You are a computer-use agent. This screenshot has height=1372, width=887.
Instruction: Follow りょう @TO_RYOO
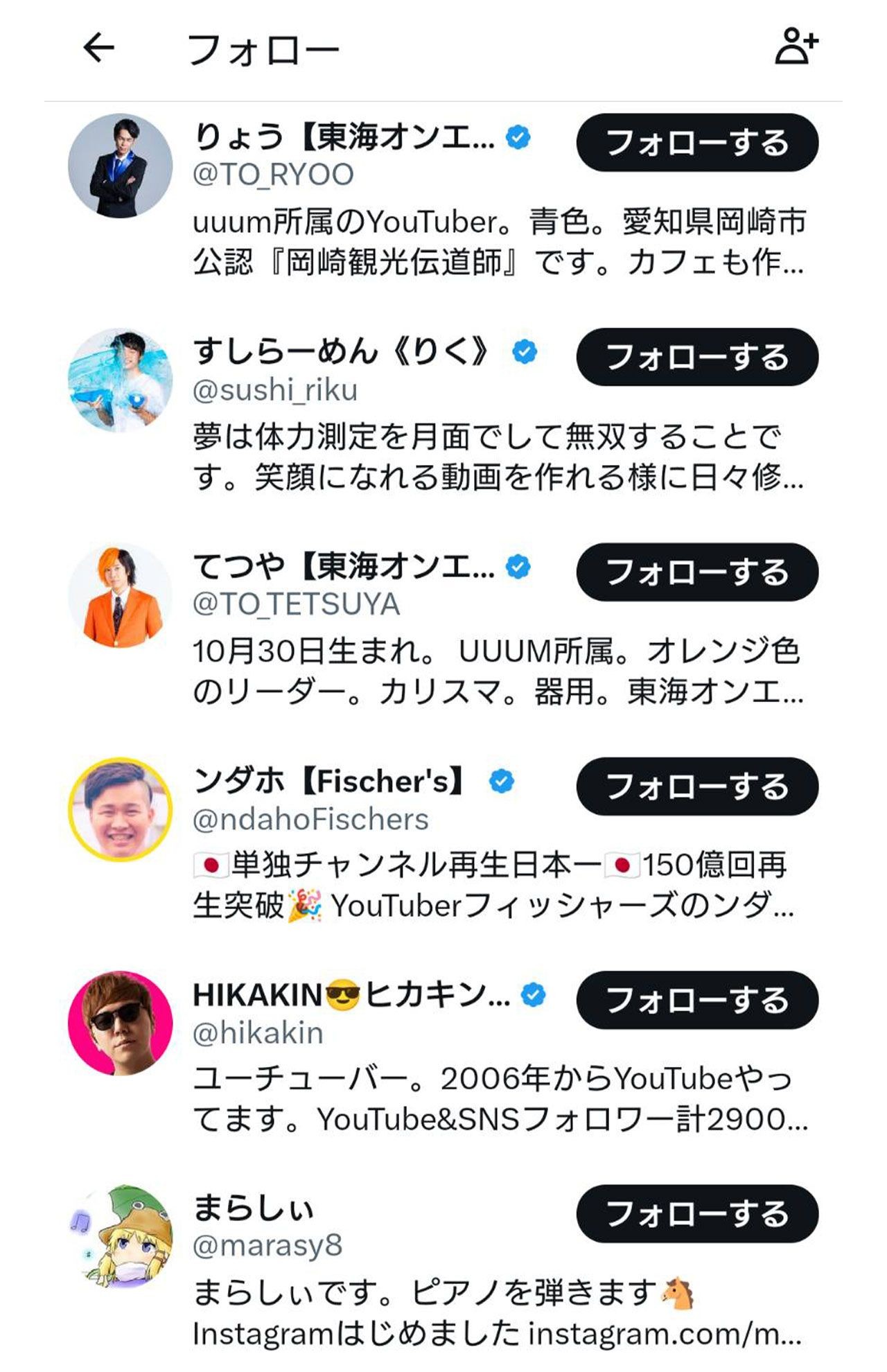(697, 143)
